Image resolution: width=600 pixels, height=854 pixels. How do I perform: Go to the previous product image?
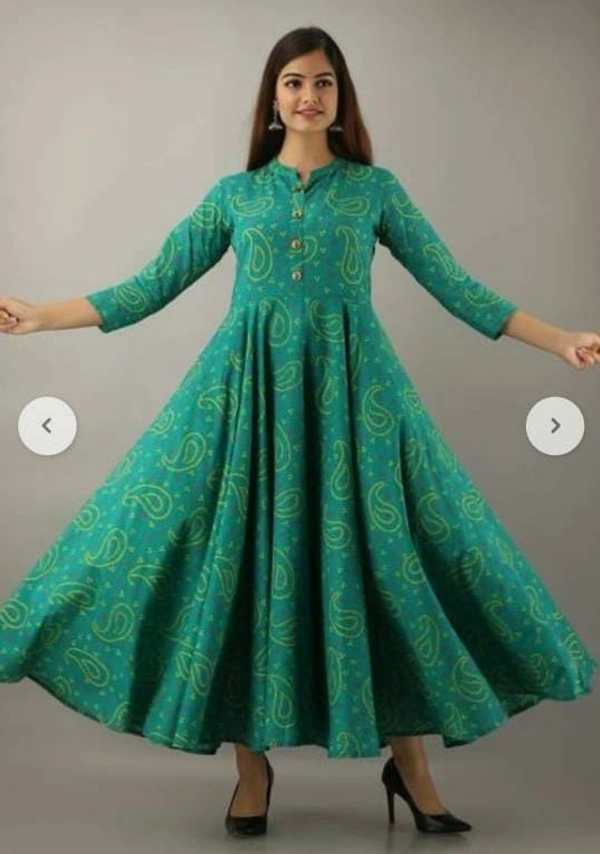(47, 426)
